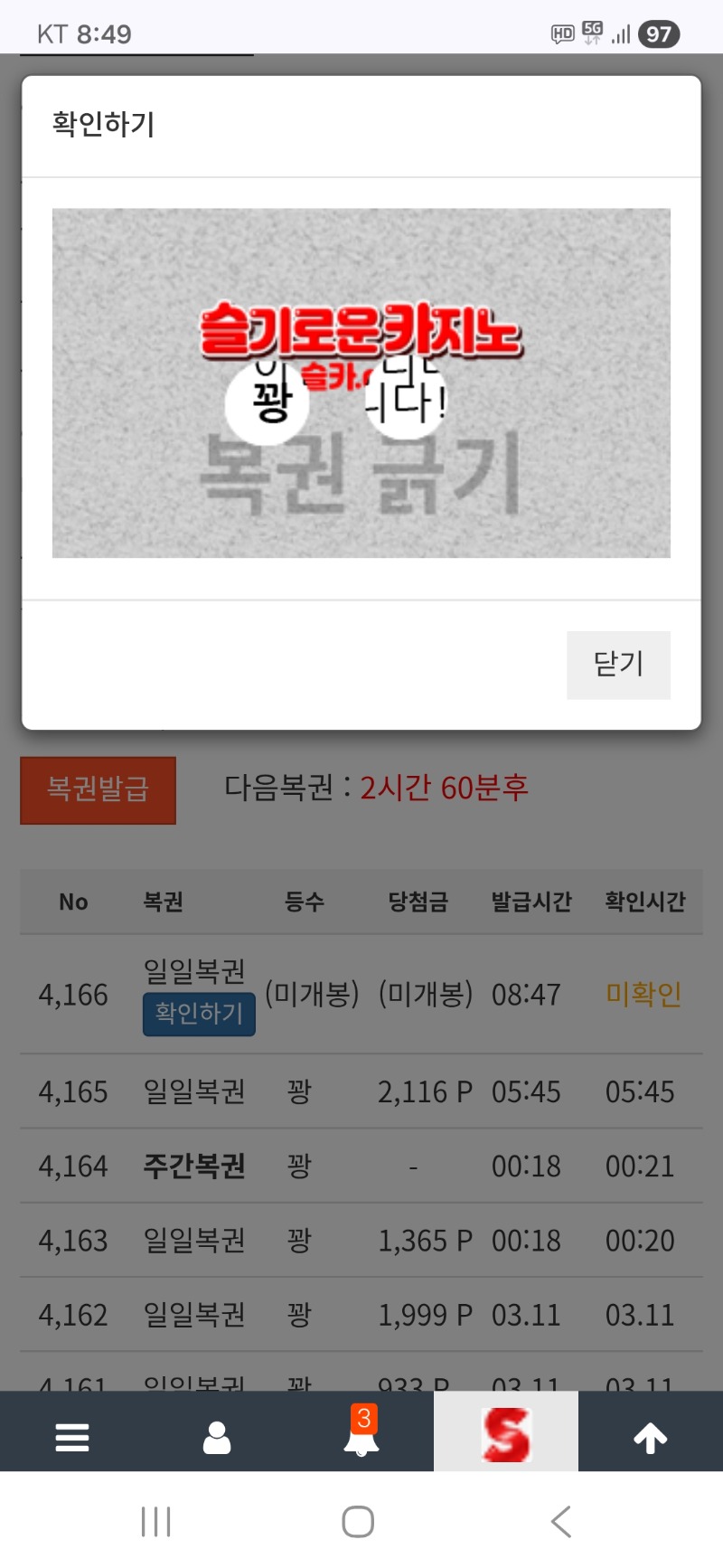Close the 확인하기 dialog with 닫기

pyautogui.click(x=618, y=665)
